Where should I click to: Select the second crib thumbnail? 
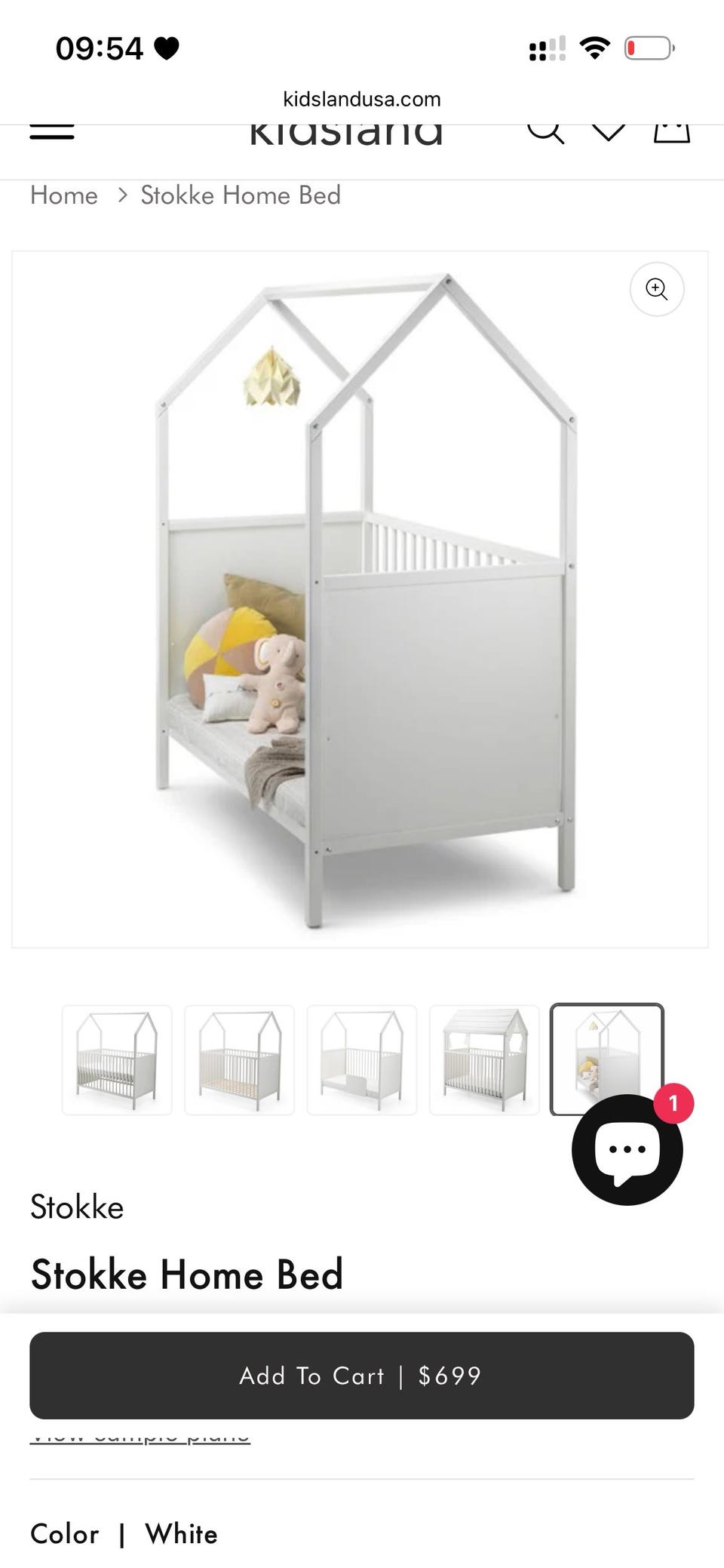[239, 1060]
